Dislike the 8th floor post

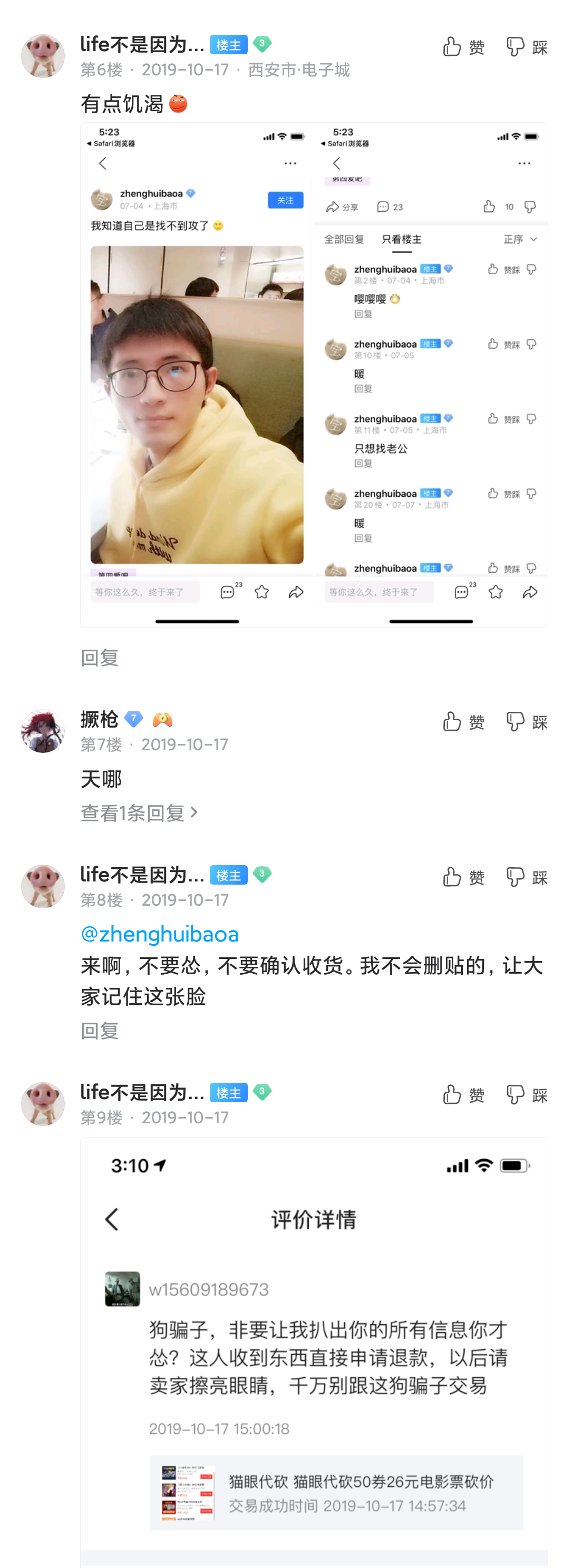pyautogui.click(x=527, y=877)
